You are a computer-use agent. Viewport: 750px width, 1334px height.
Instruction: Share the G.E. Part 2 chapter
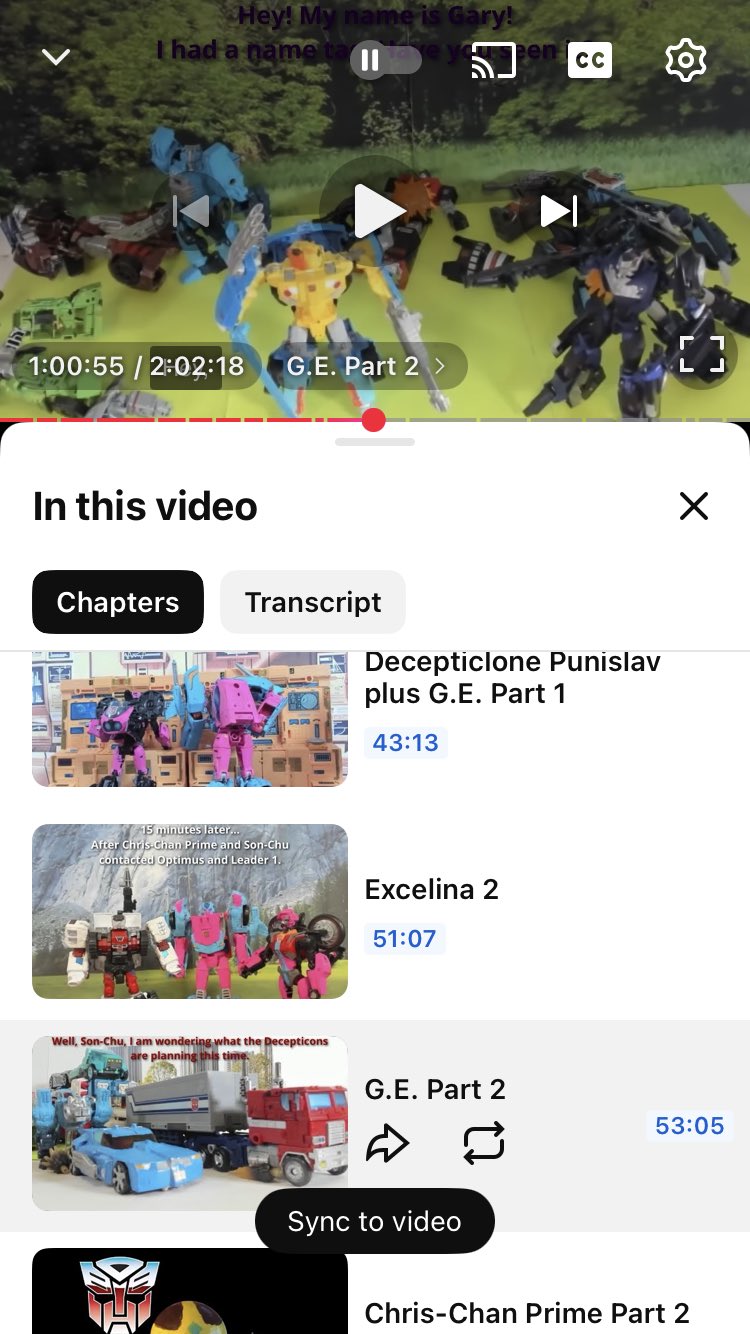[x=387, y=1144]
